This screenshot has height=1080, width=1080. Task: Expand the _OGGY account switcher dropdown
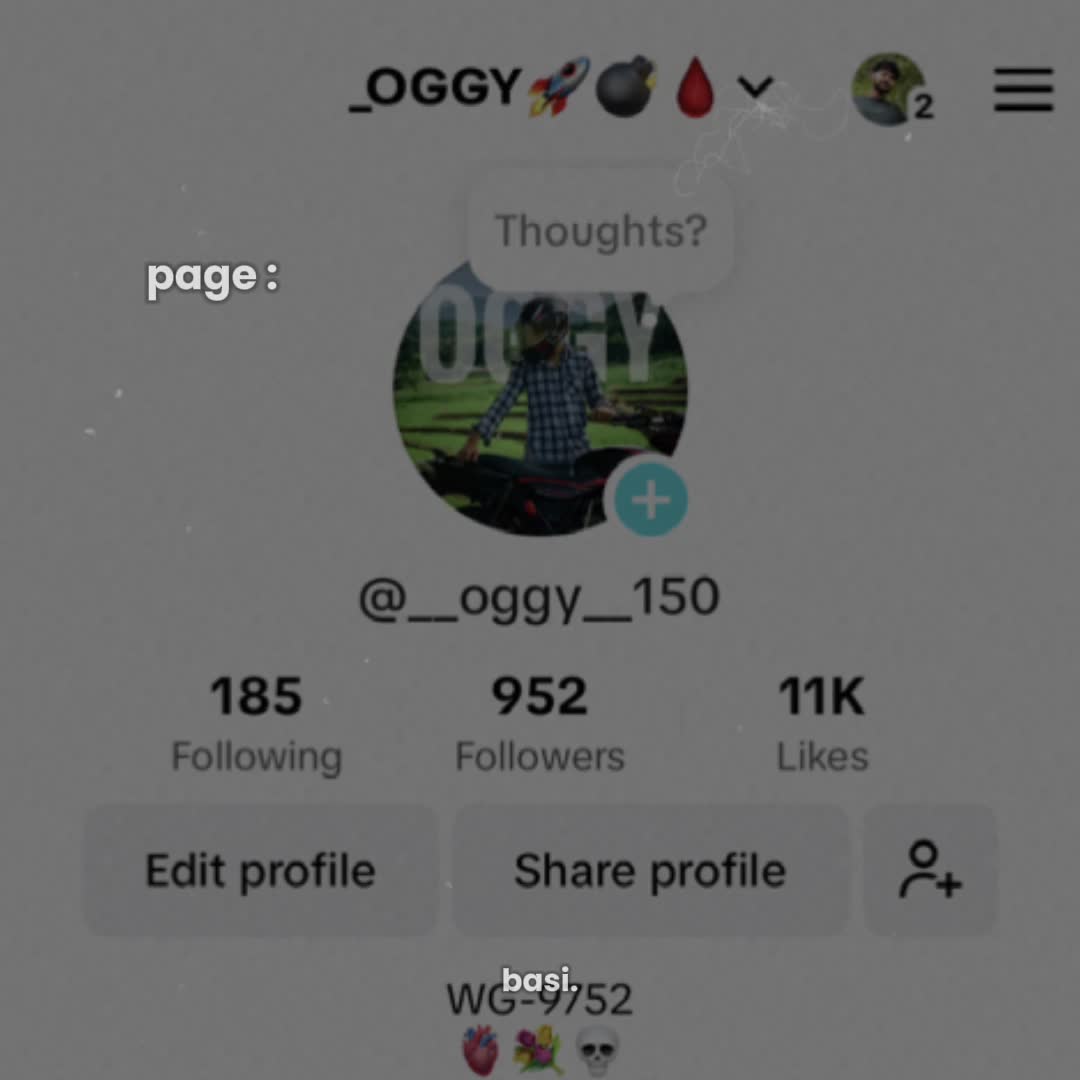click(x=756, y=87)
